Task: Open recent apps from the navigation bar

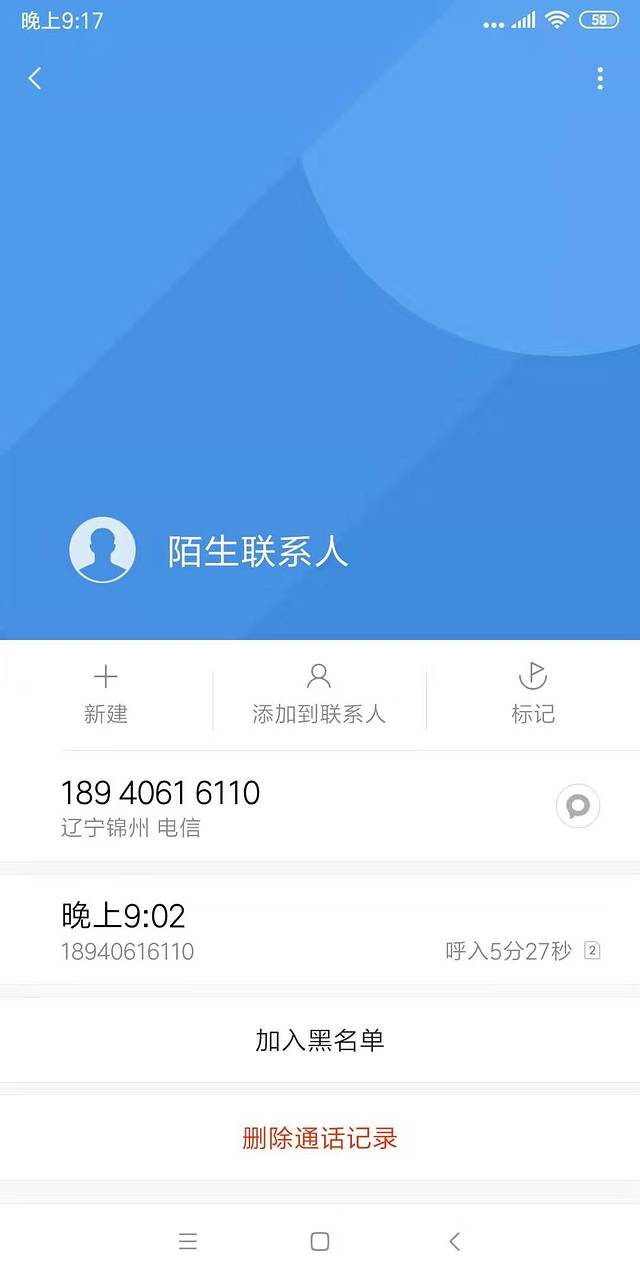Action: [188, 1241]
